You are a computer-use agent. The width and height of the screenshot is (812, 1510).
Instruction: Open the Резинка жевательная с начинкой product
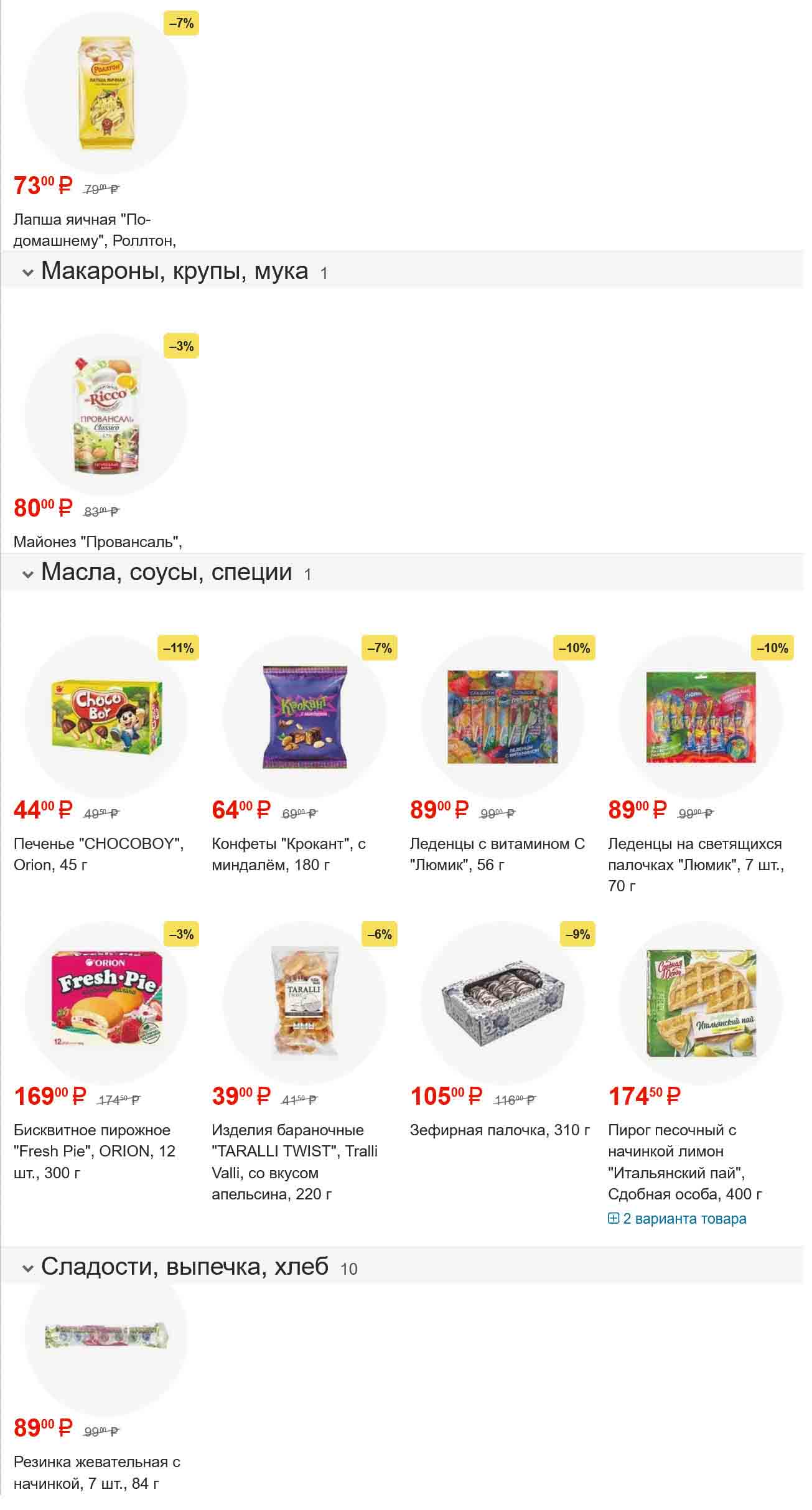pos(96,1472)
